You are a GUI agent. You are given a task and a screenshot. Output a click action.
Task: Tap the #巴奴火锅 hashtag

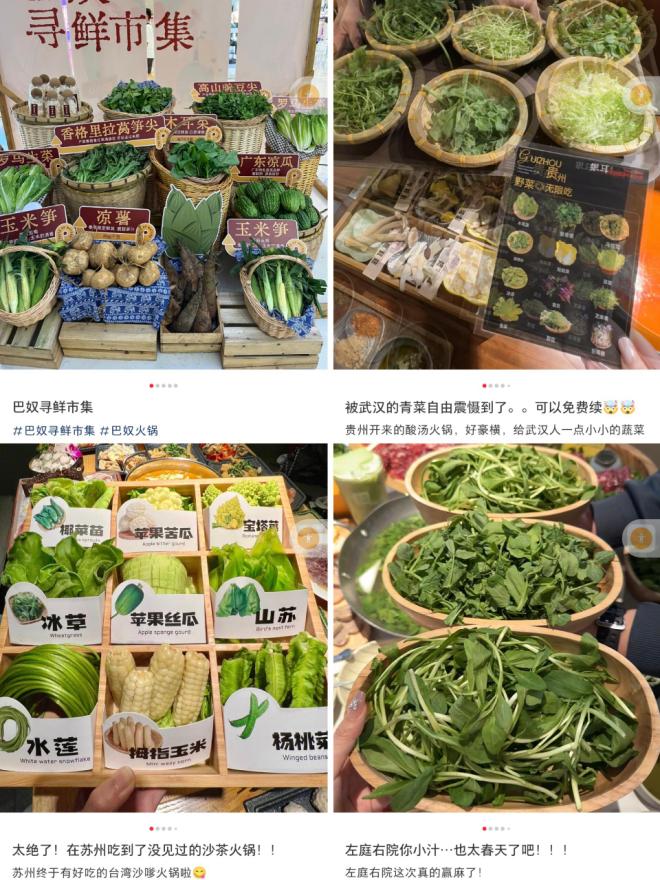(129, 430)
